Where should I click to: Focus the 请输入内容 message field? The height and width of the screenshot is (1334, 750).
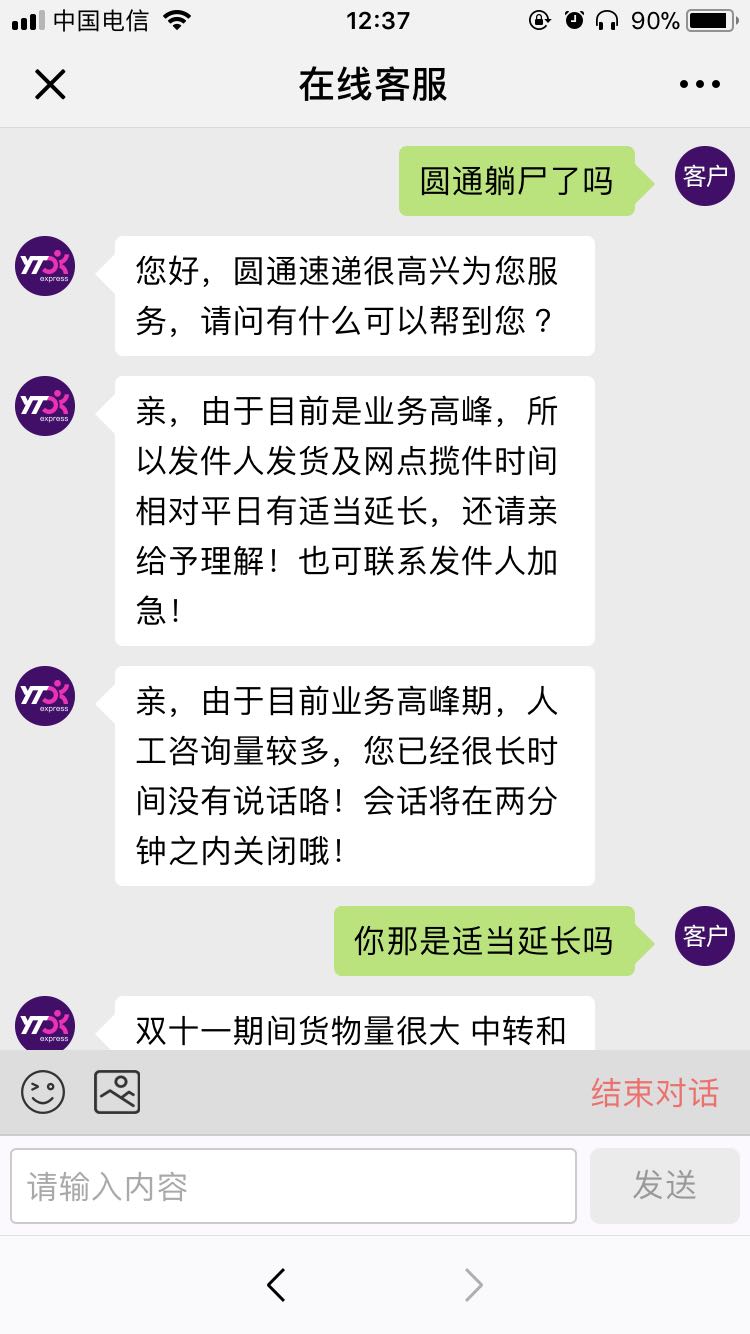coord(293,1186)
